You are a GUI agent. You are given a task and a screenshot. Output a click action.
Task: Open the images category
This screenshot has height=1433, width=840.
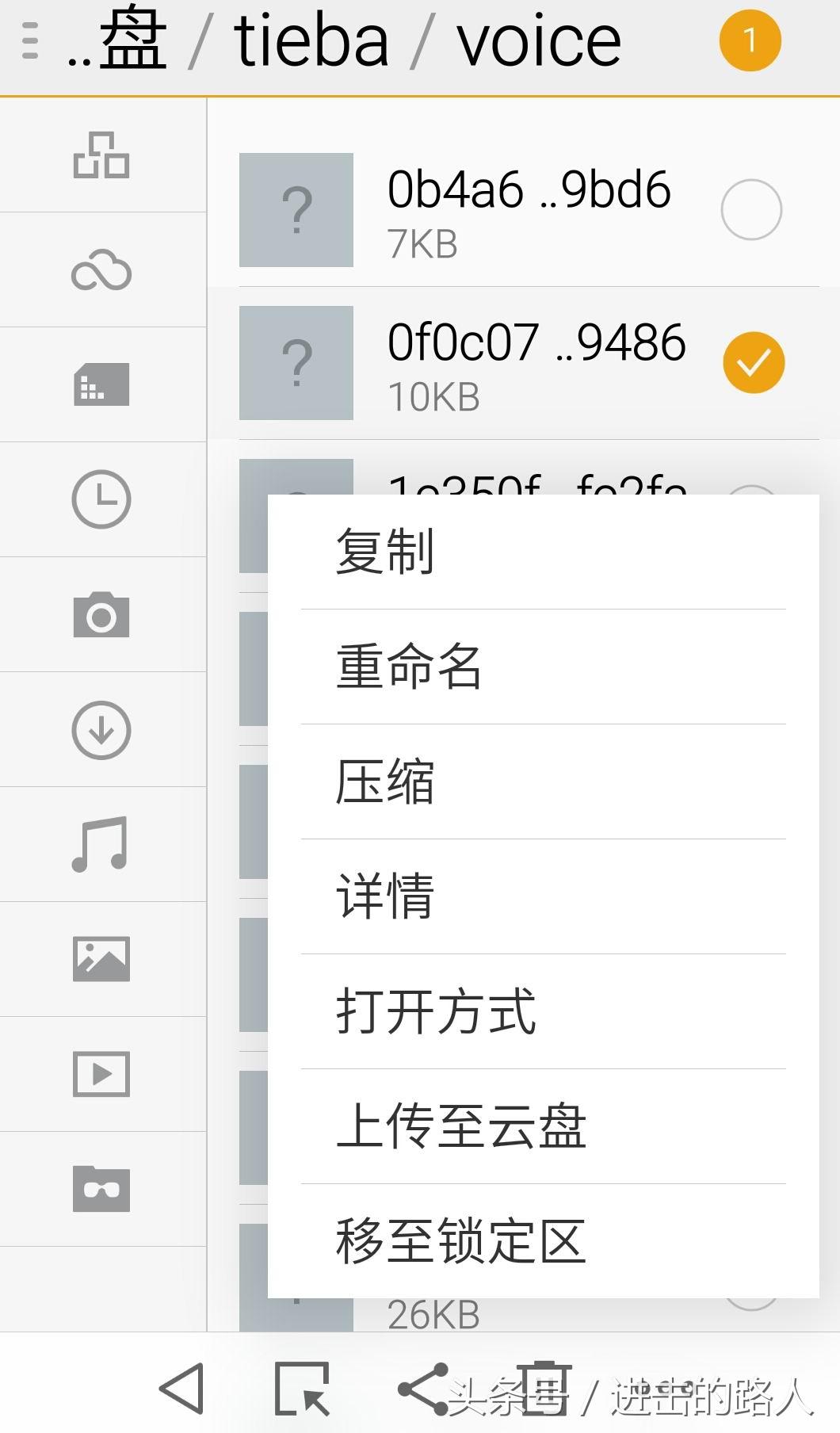click(101, 959)
